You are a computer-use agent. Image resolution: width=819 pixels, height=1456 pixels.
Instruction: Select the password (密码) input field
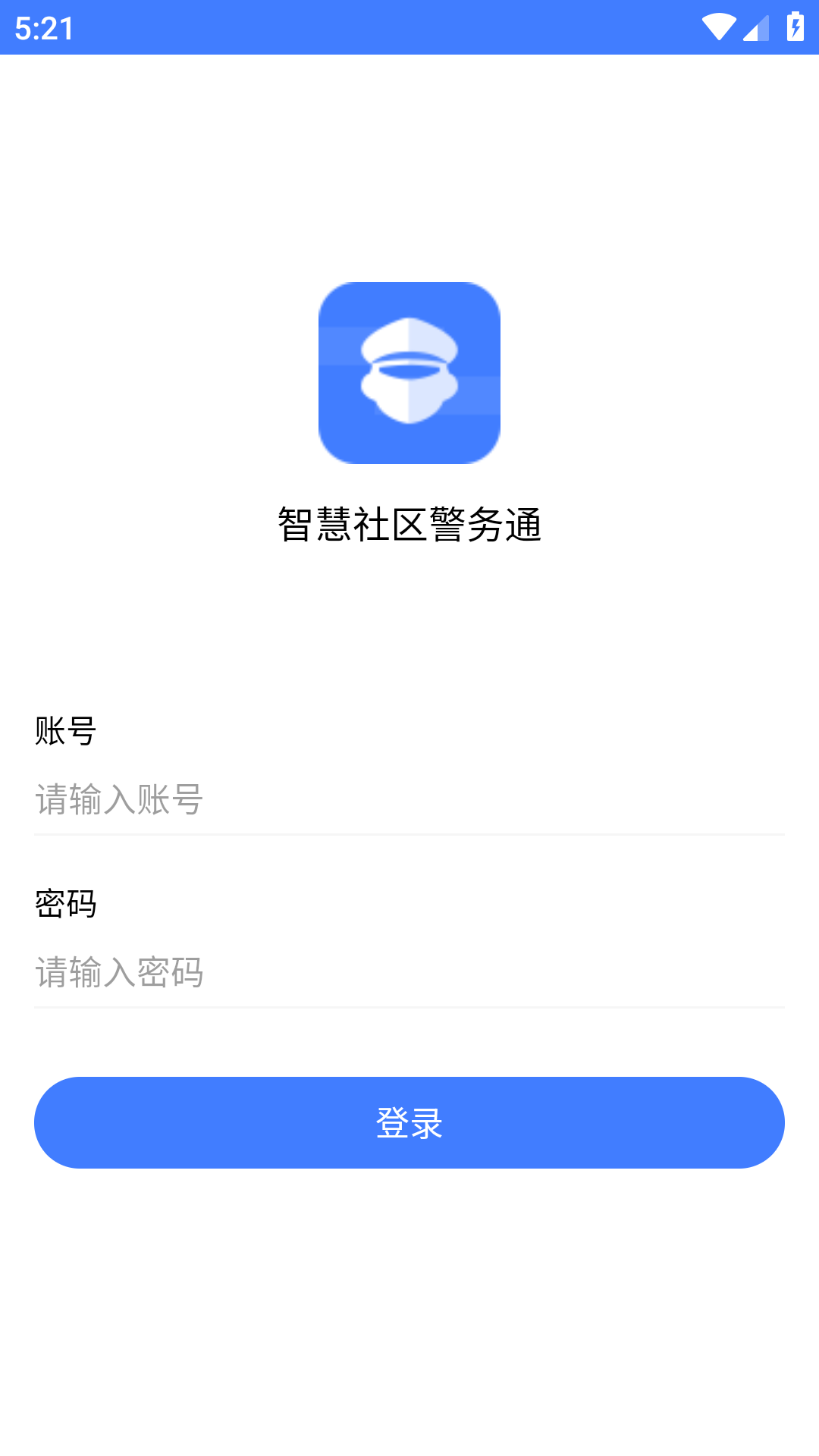(409, 972)
